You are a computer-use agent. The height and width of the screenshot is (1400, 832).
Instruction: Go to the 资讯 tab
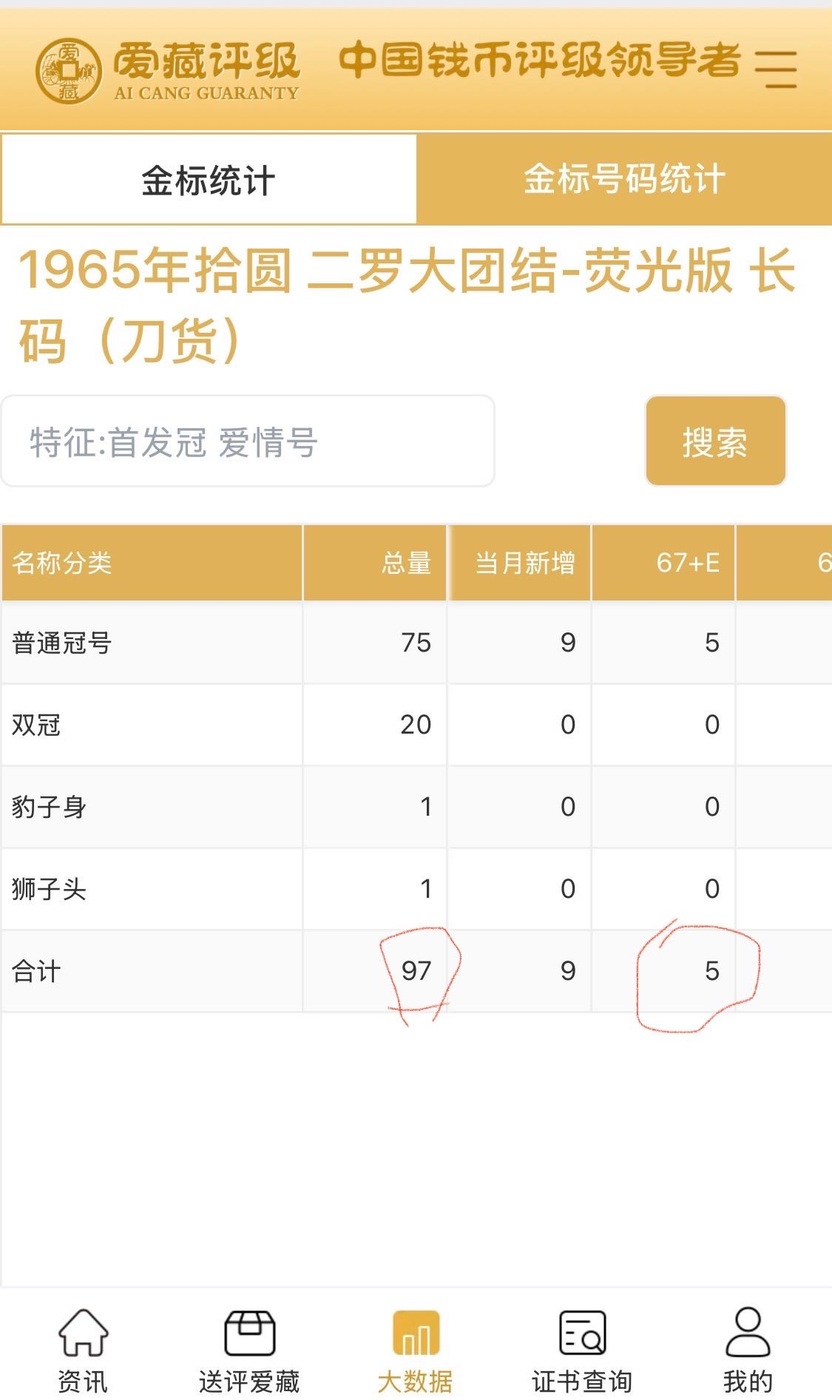pyautogui.click(x=83, y=1350)
